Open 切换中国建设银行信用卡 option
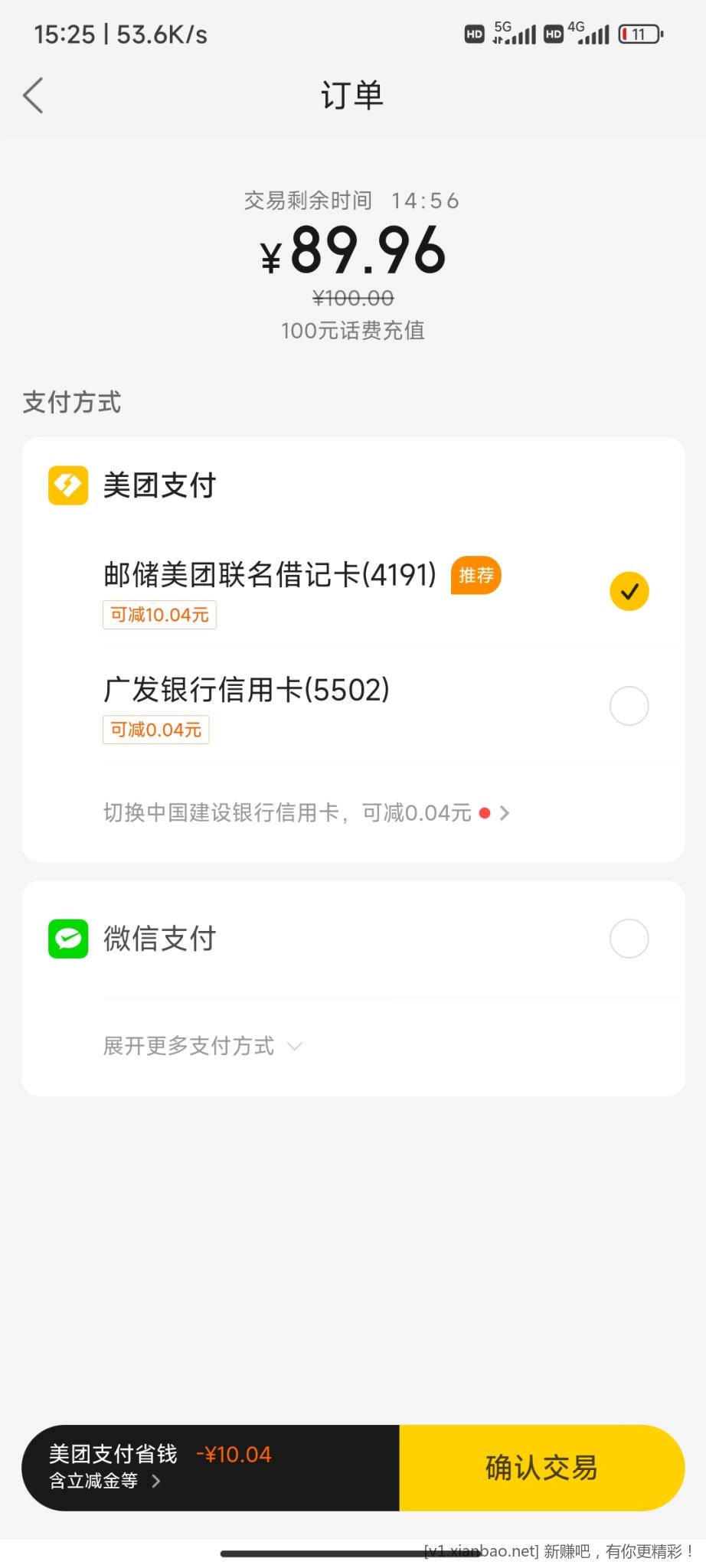The height and width of the screenshot is (1568, 706). point(306,812)
